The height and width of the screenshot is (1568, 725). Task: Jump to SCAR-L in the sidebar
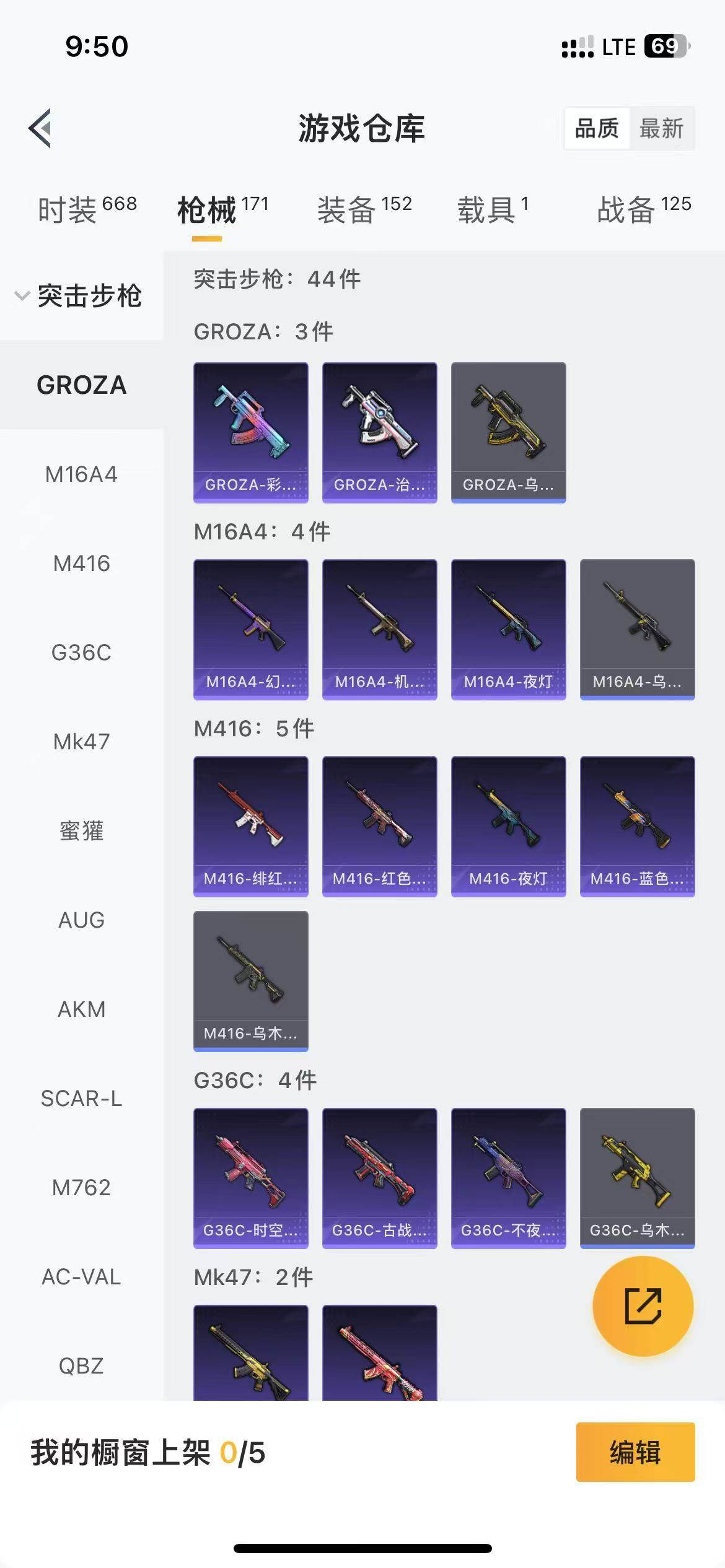(x=81, y=1099)
